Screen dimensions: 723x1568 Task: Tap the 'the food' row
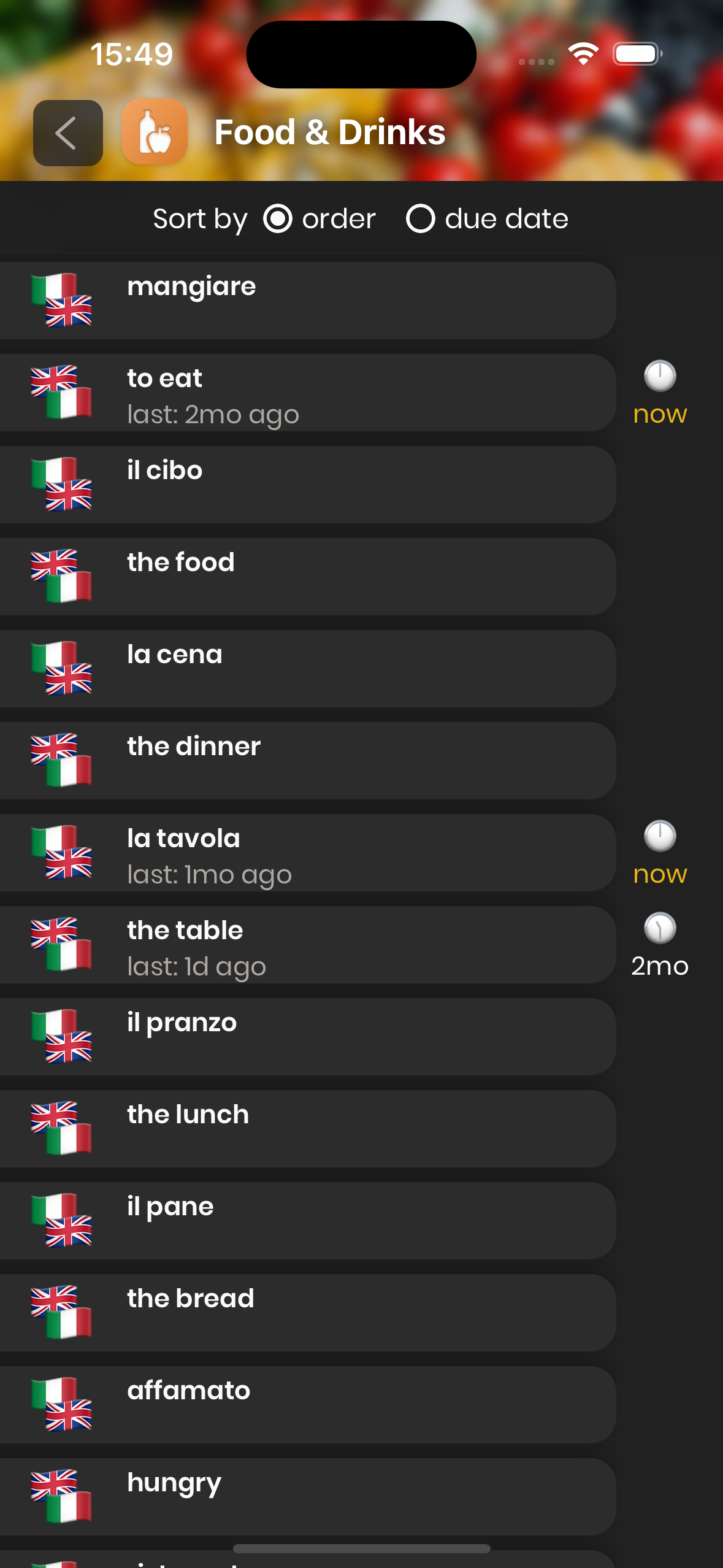[308, 577]
